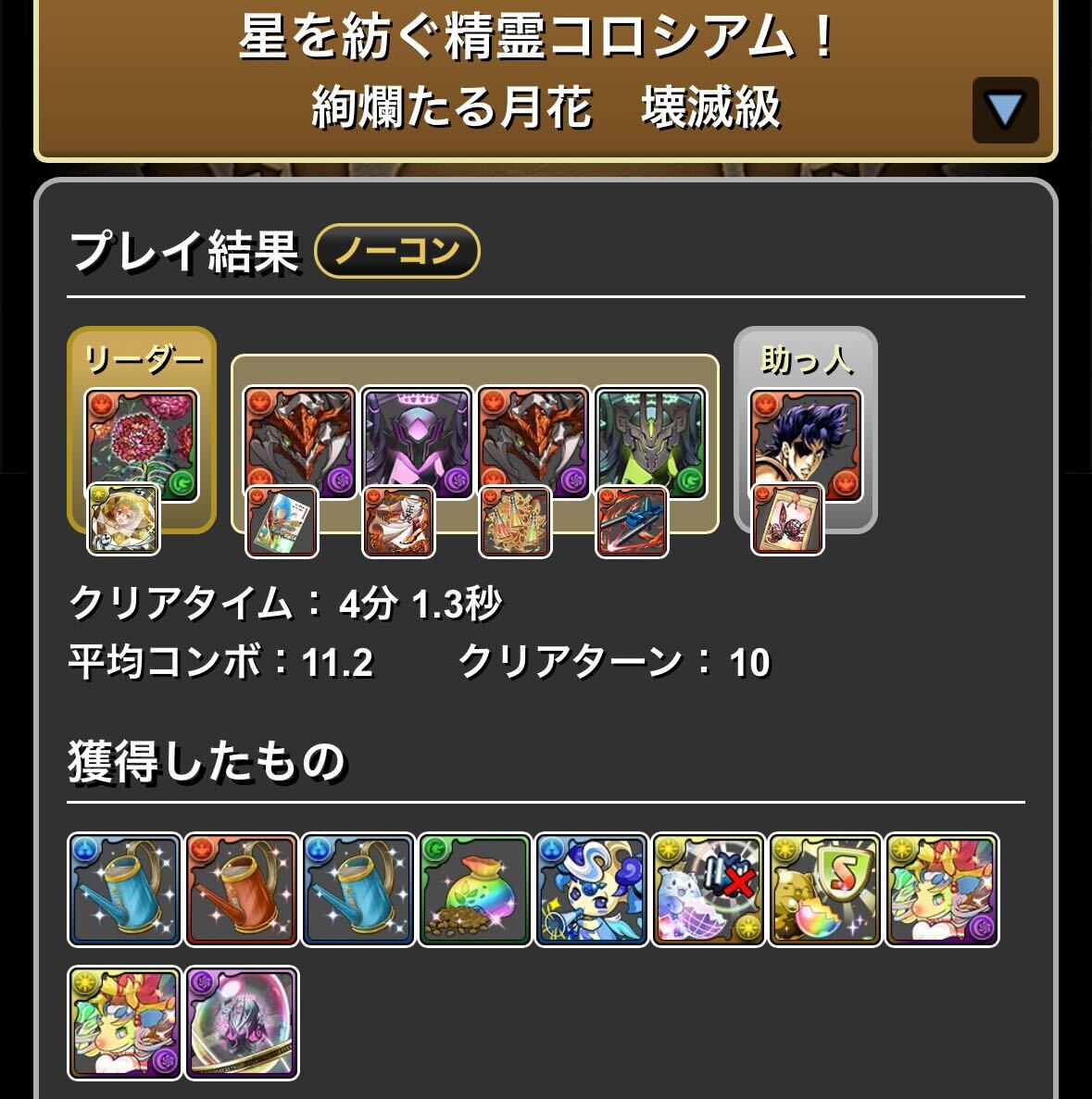View the leader's rose monster icon
The height and width of the screenshot is (1099, 1092).
coord(142,441)
